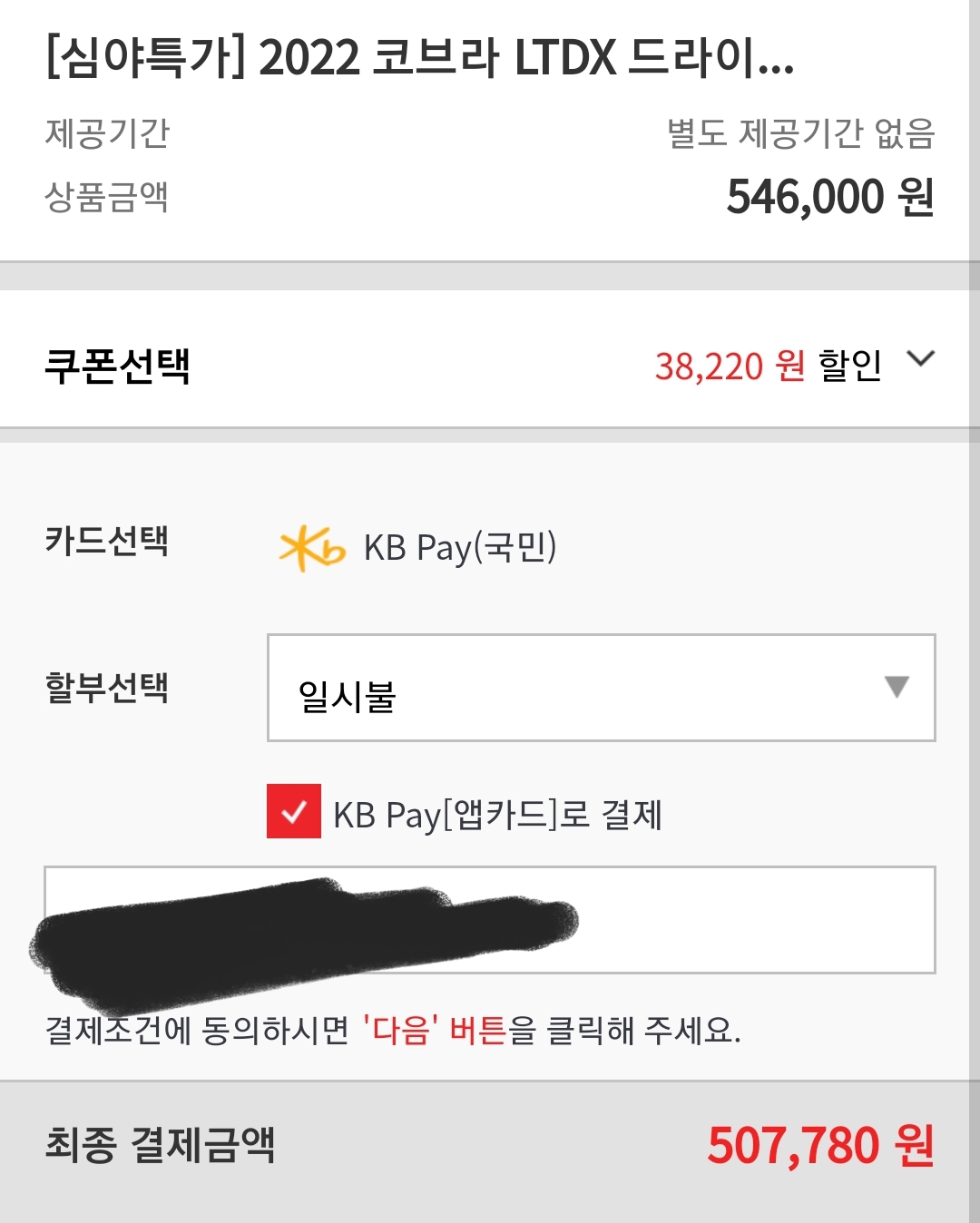Open the 할부선택 일시불 installment dropdown
Image resolution: width=980 pixels, height=1223 pixels.
point(601,689)
